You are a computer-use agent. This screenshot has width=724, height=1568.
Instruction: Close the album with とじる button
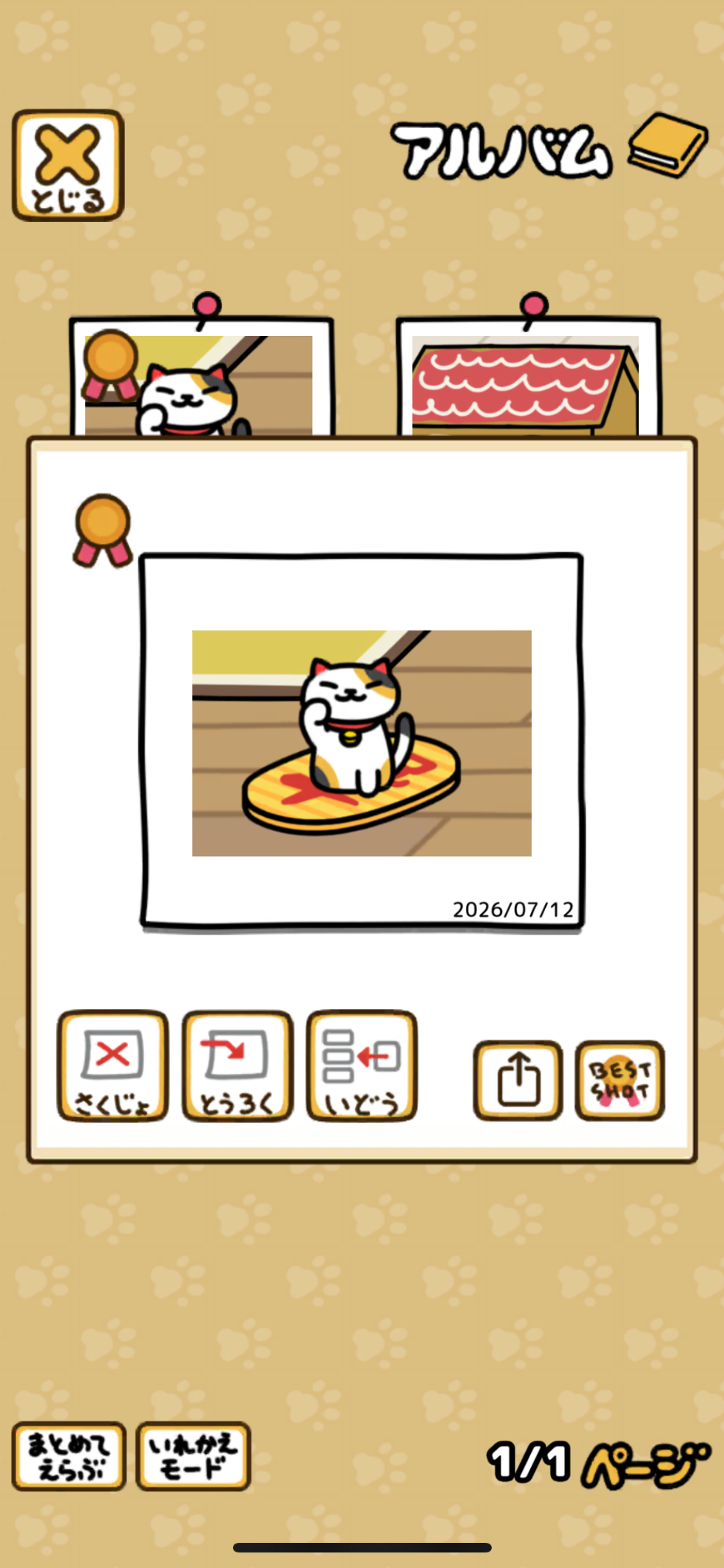click(x=68, y=165)
